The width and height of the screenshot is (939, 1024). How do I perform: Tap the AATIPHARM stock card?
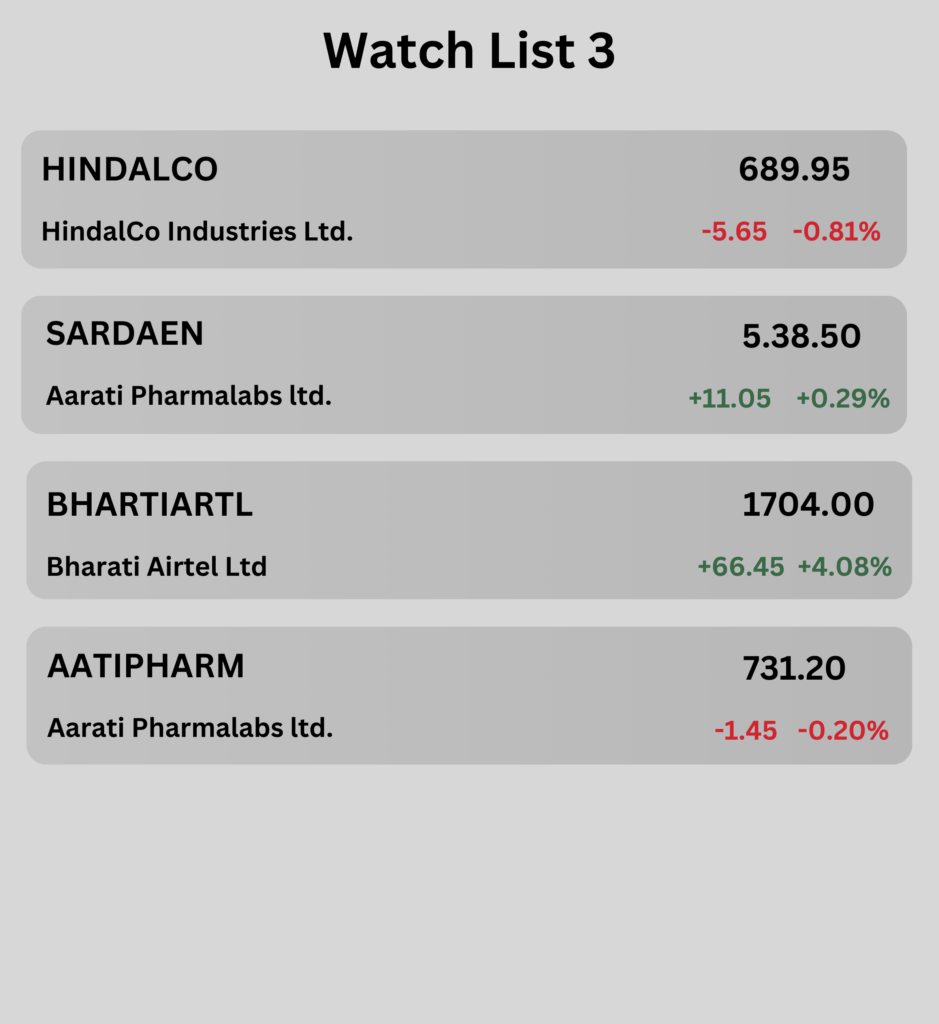468,696
